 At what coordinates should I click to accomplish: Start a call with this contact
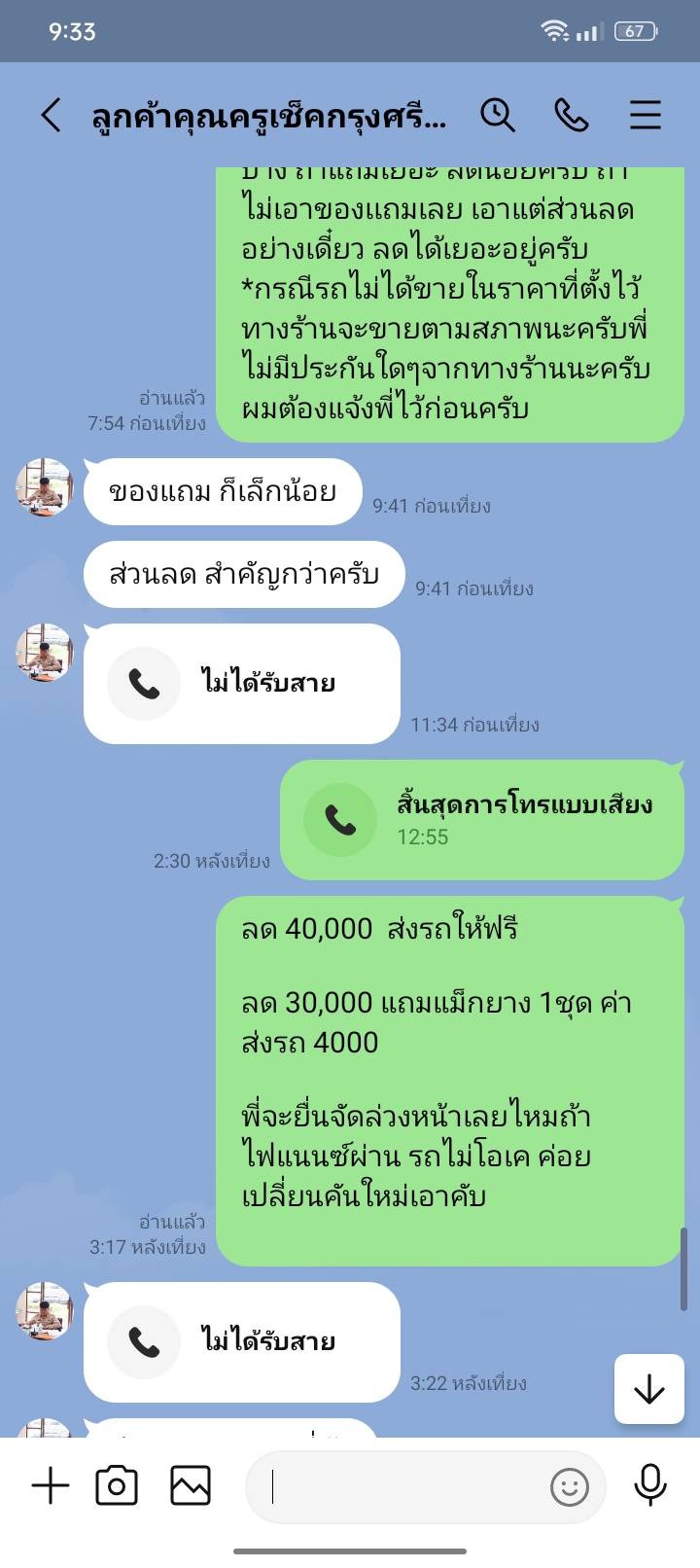click(572, 115)
